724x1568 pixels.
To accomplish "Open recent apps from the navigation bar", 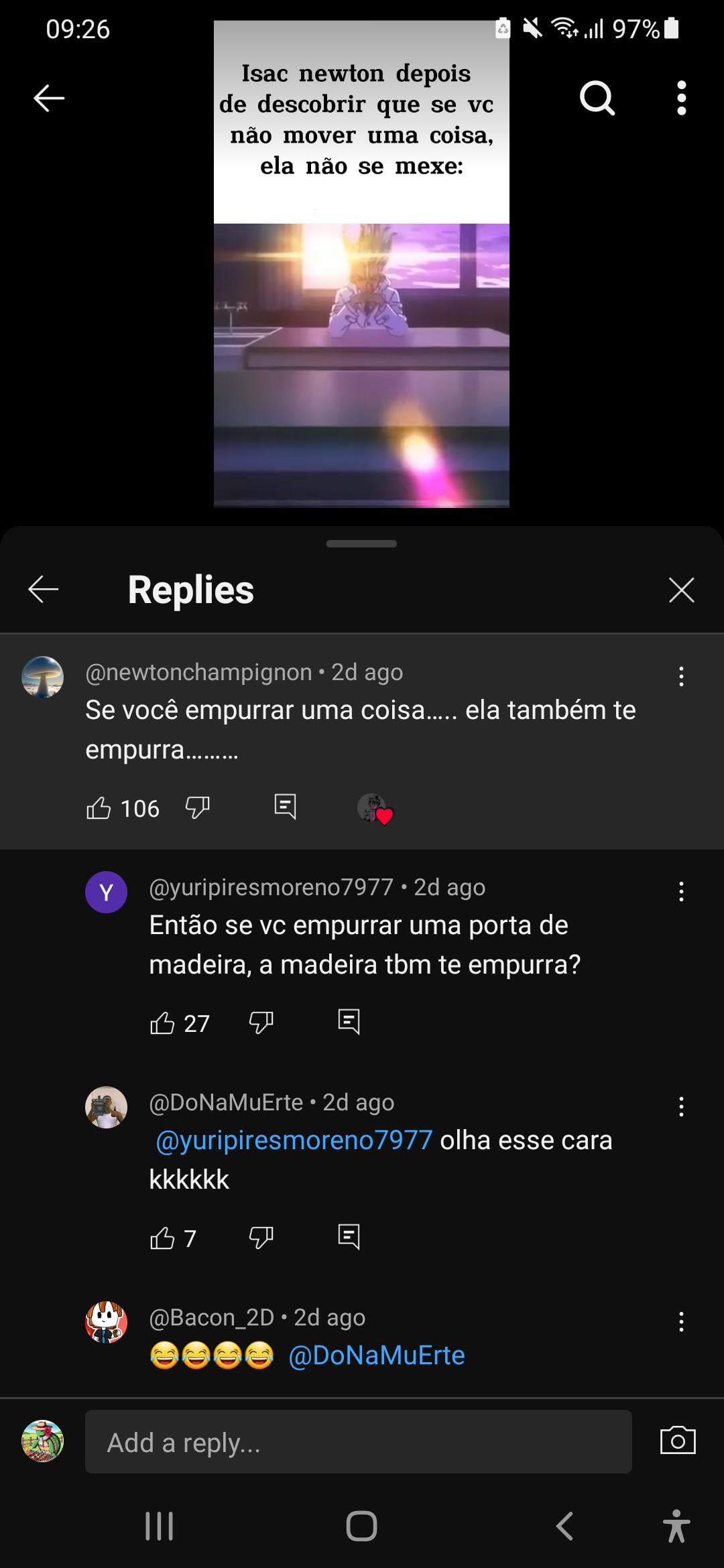I will 160,1526.
